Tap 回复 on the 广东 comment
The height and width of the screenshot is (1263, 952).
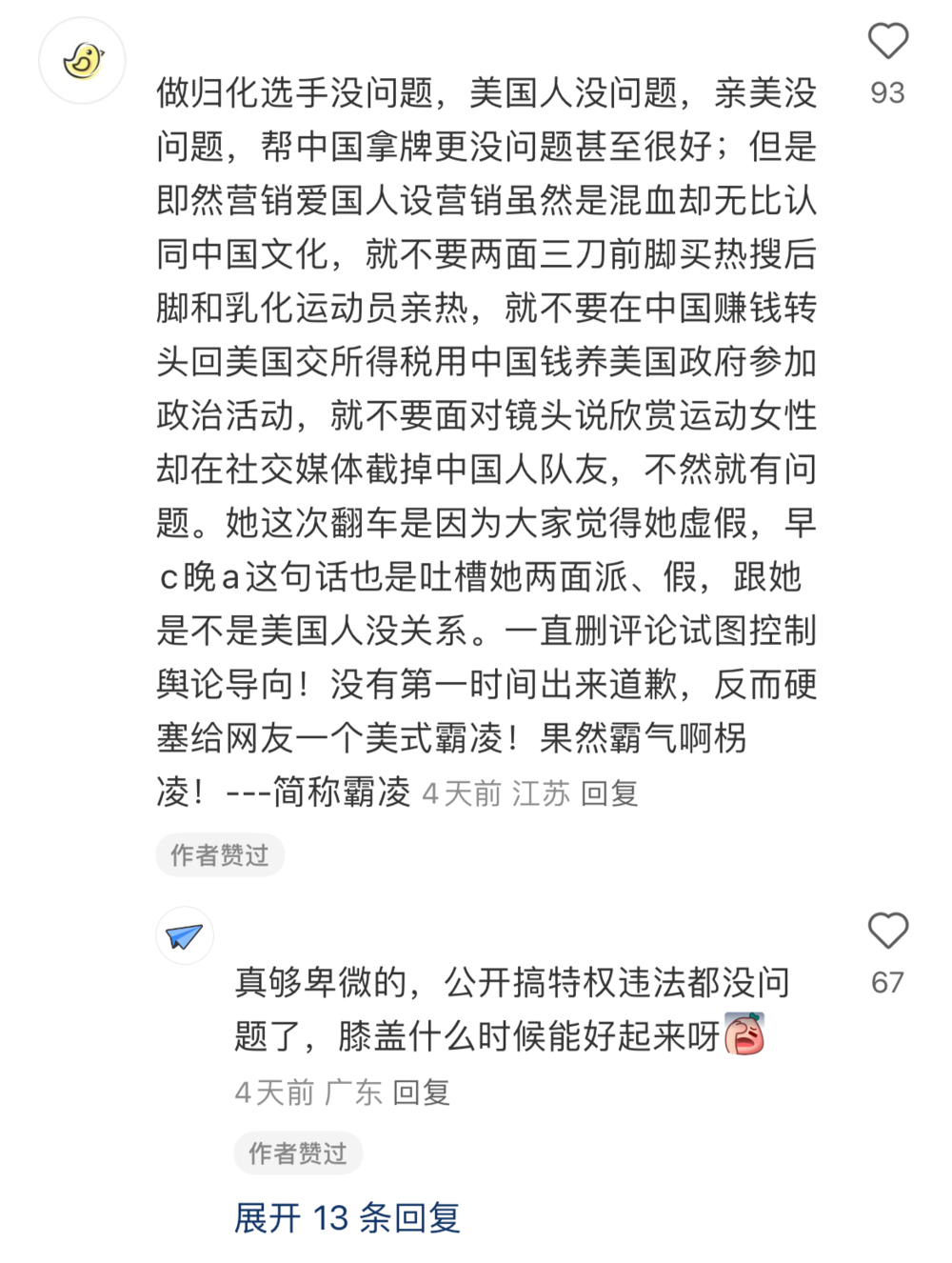click(421, 1093)
